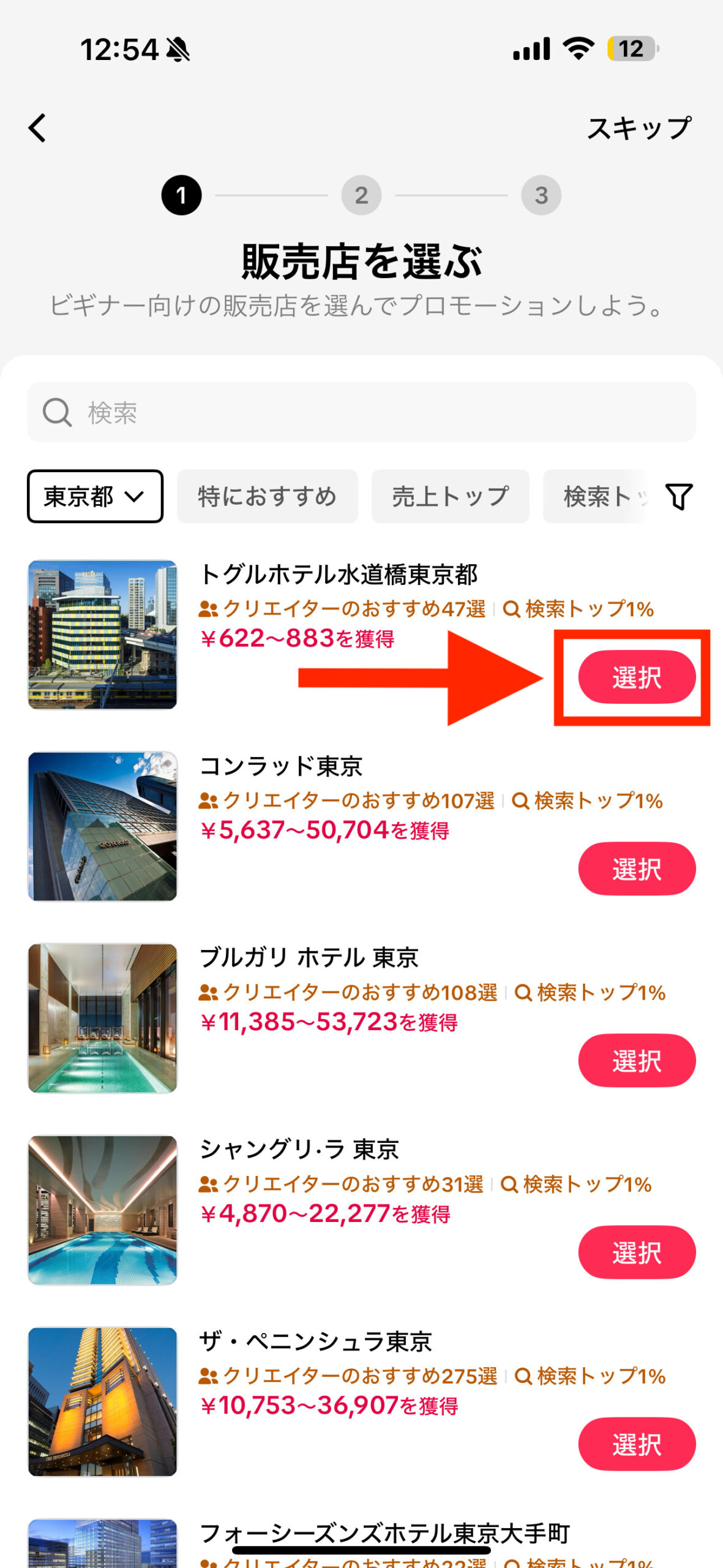The width and height of the screenshot is (723, 1568).
Task: Tap スキップ to skip this step
Action: pyautogui.click(x=639, y=128)
